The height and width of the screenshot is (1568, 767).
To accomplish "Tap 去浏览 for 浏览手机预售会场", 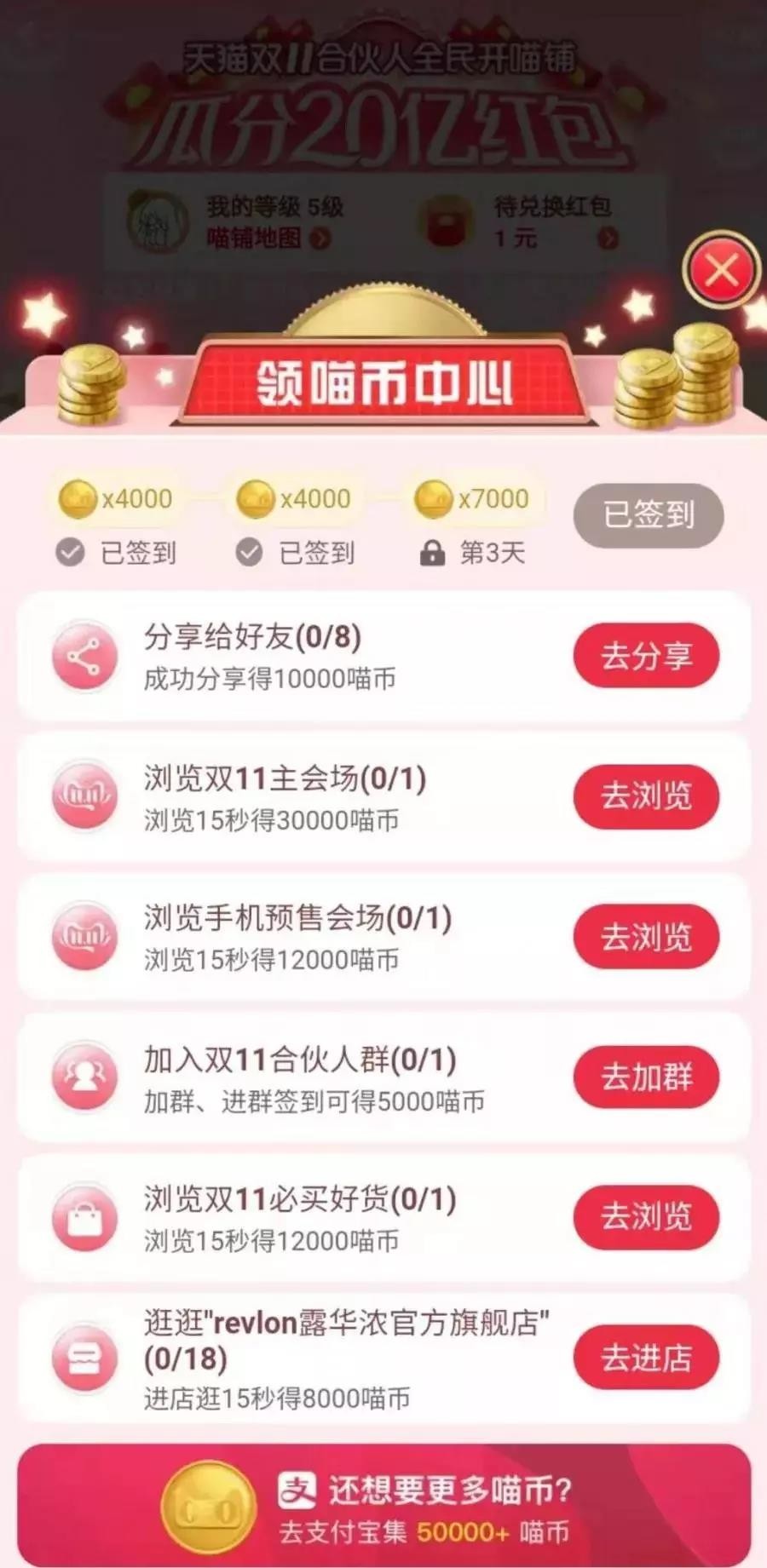I will click(646, 936).
